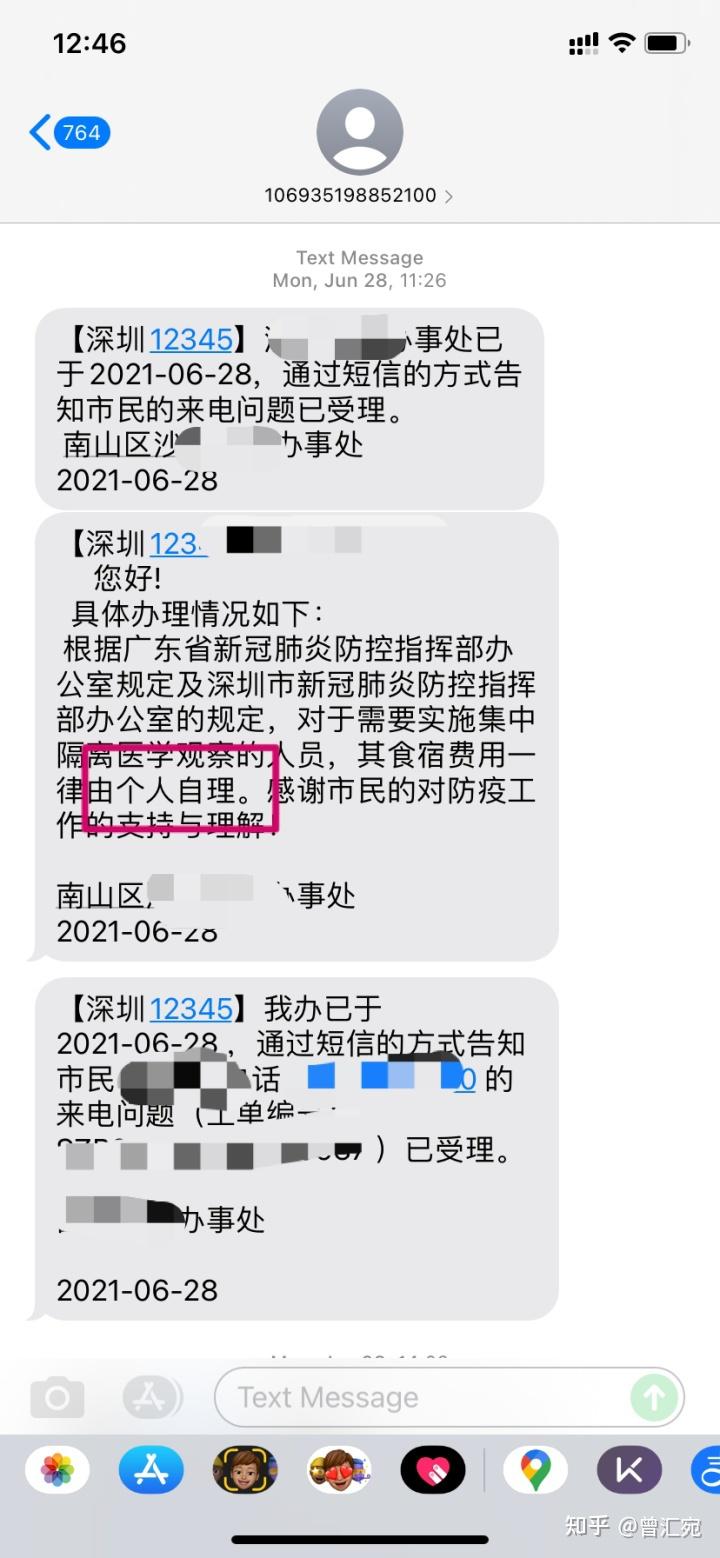Open the purple K iMessage app
This screenshot has height=1558, width=720.
click(x=629, y=1470)
